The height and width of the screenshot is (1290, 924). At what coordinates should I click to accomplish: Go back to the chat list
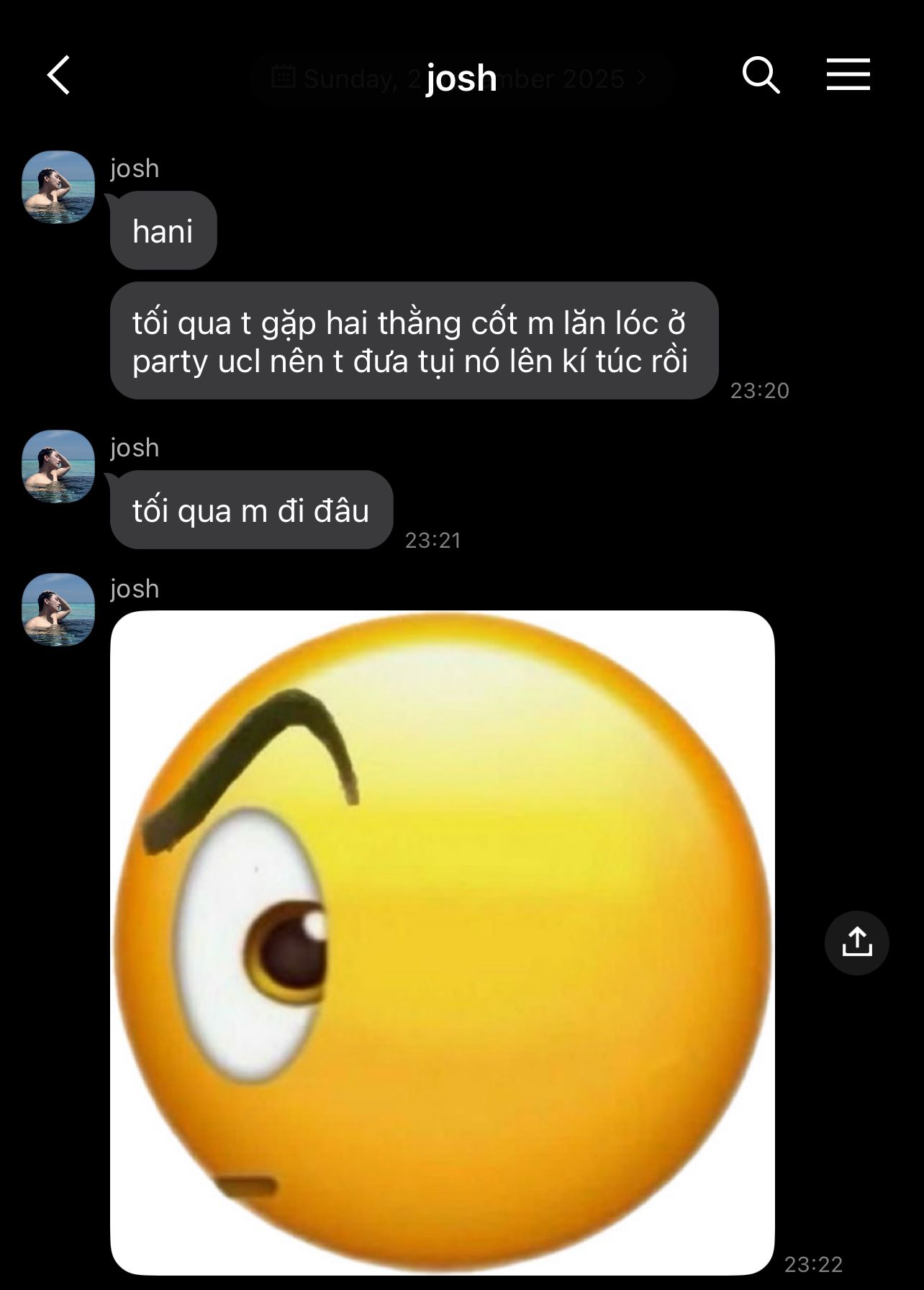(x=59, y=76)
